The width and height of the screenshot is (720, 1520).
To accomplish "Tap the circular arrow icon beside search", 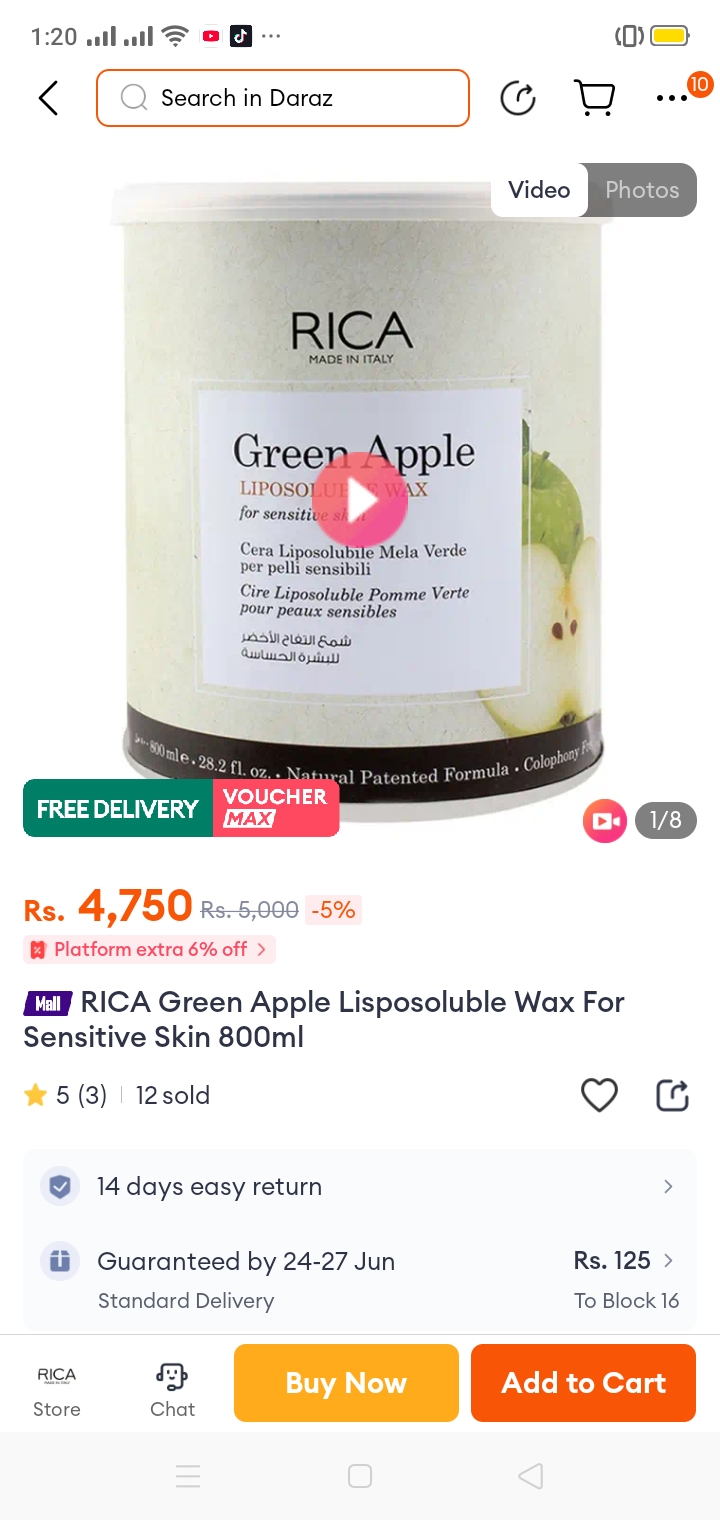I will click(x=518, y=98).
